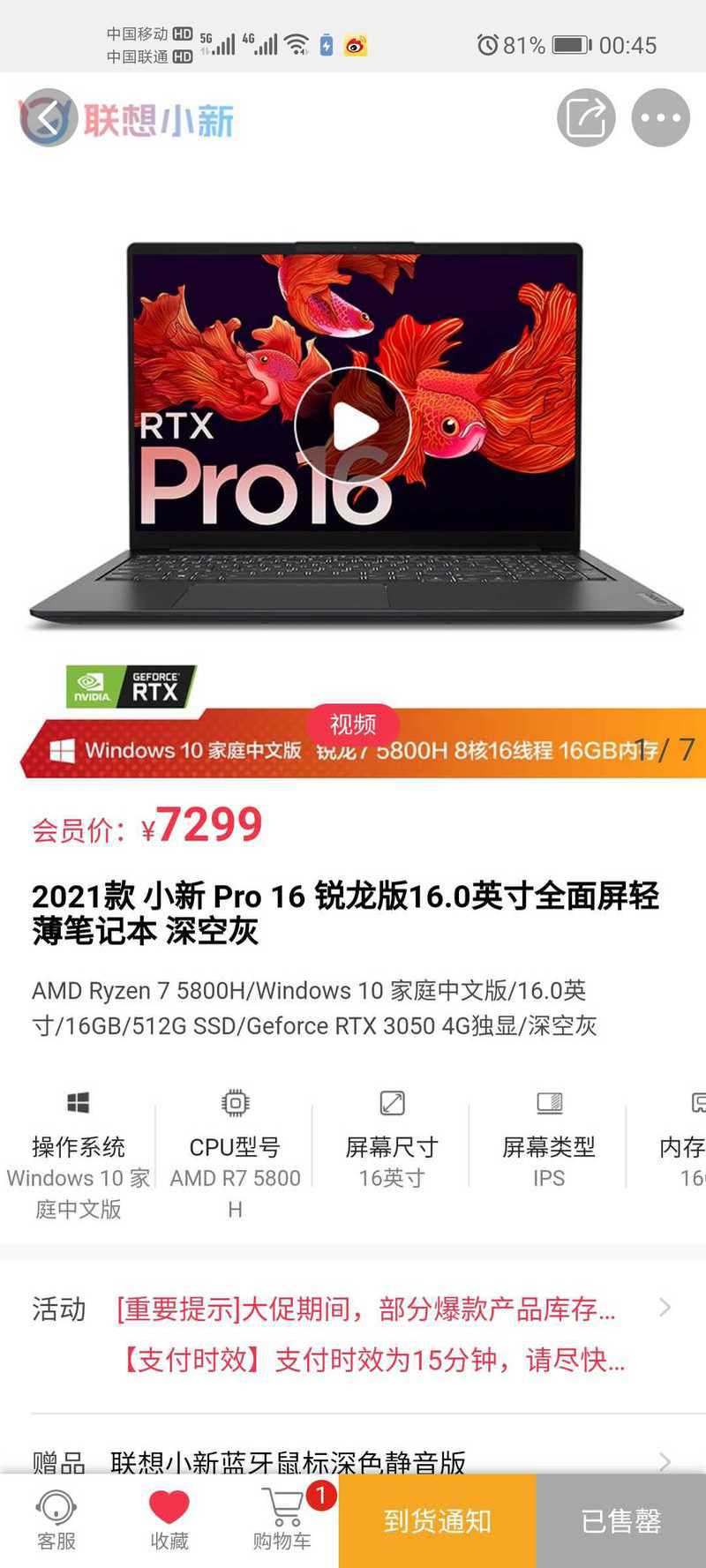The height and width of the screenshot is (1568, 706).
Task: Tap the 已售罄 sold out button
Action: tap(621, 1520)
